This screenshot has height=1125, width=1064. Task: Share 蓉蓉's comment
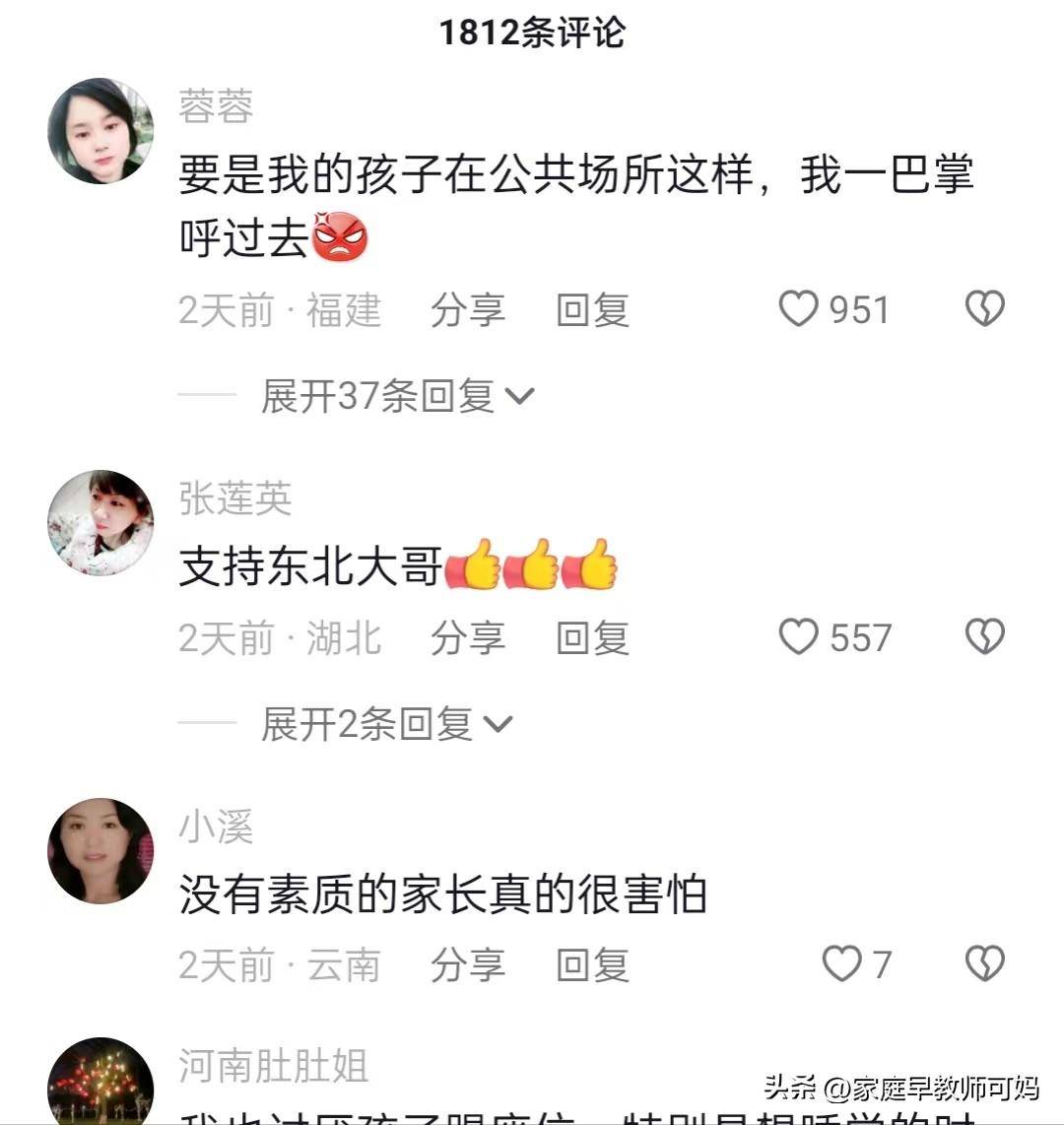point(467,310)
